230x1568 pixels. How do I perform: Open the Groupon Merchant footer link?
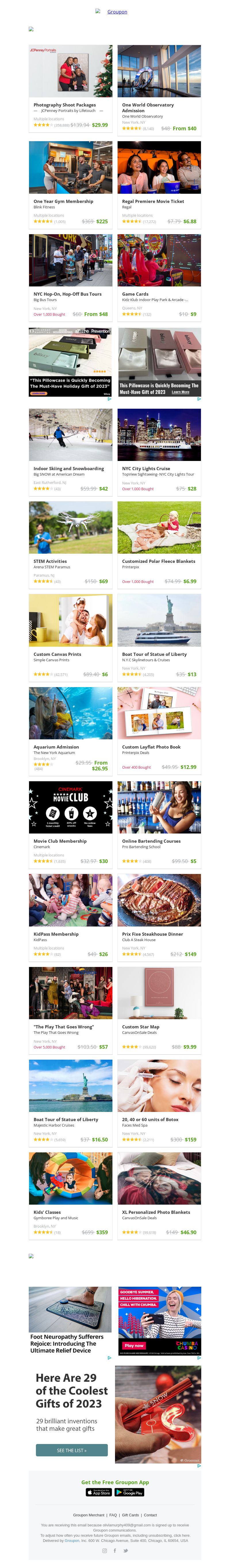(x=89, y=1515)
